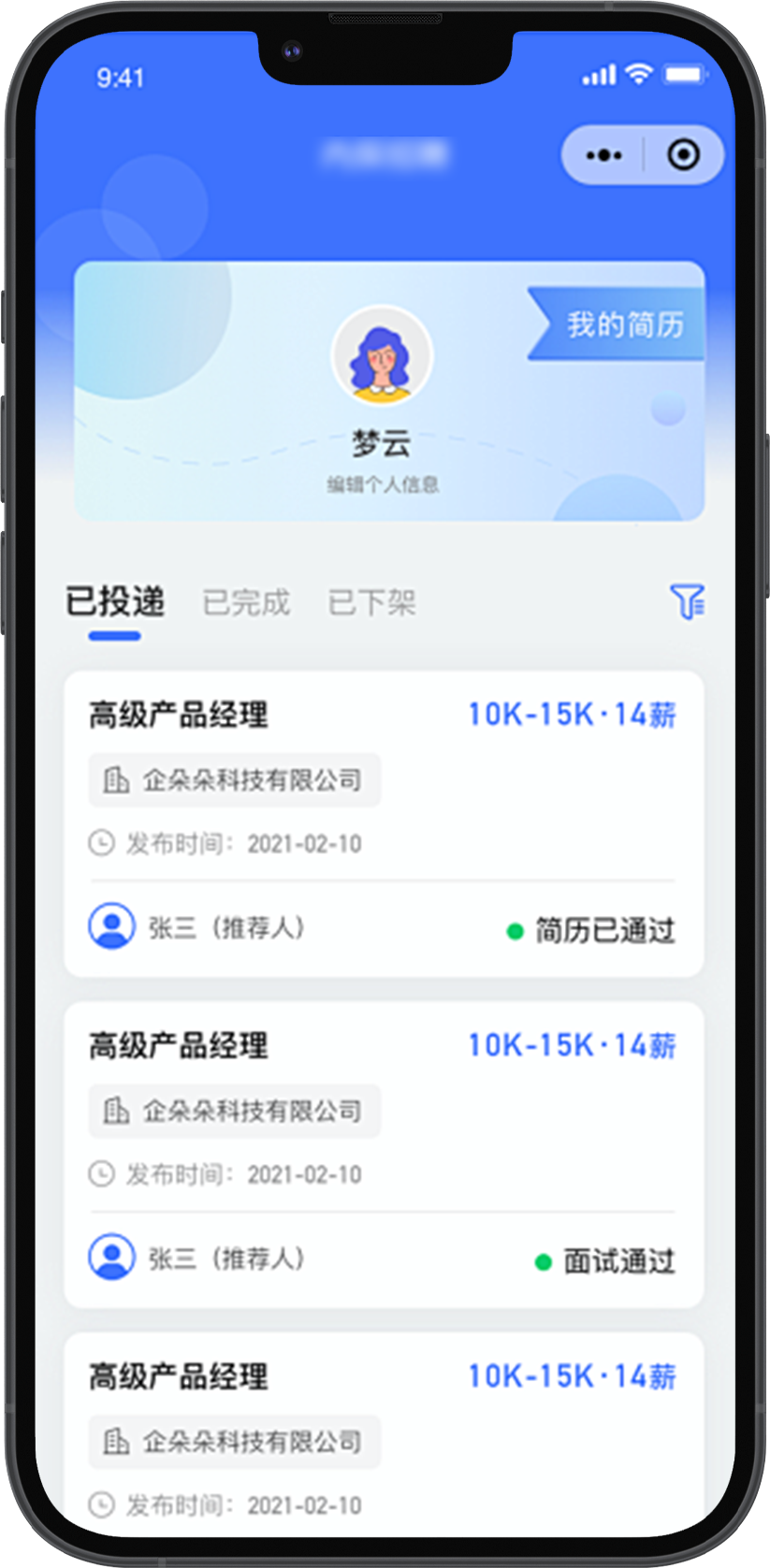Switch to the 已完成 tab
Screen dimensions: 770x1568
pyautogui.click(x=247, y=603)
